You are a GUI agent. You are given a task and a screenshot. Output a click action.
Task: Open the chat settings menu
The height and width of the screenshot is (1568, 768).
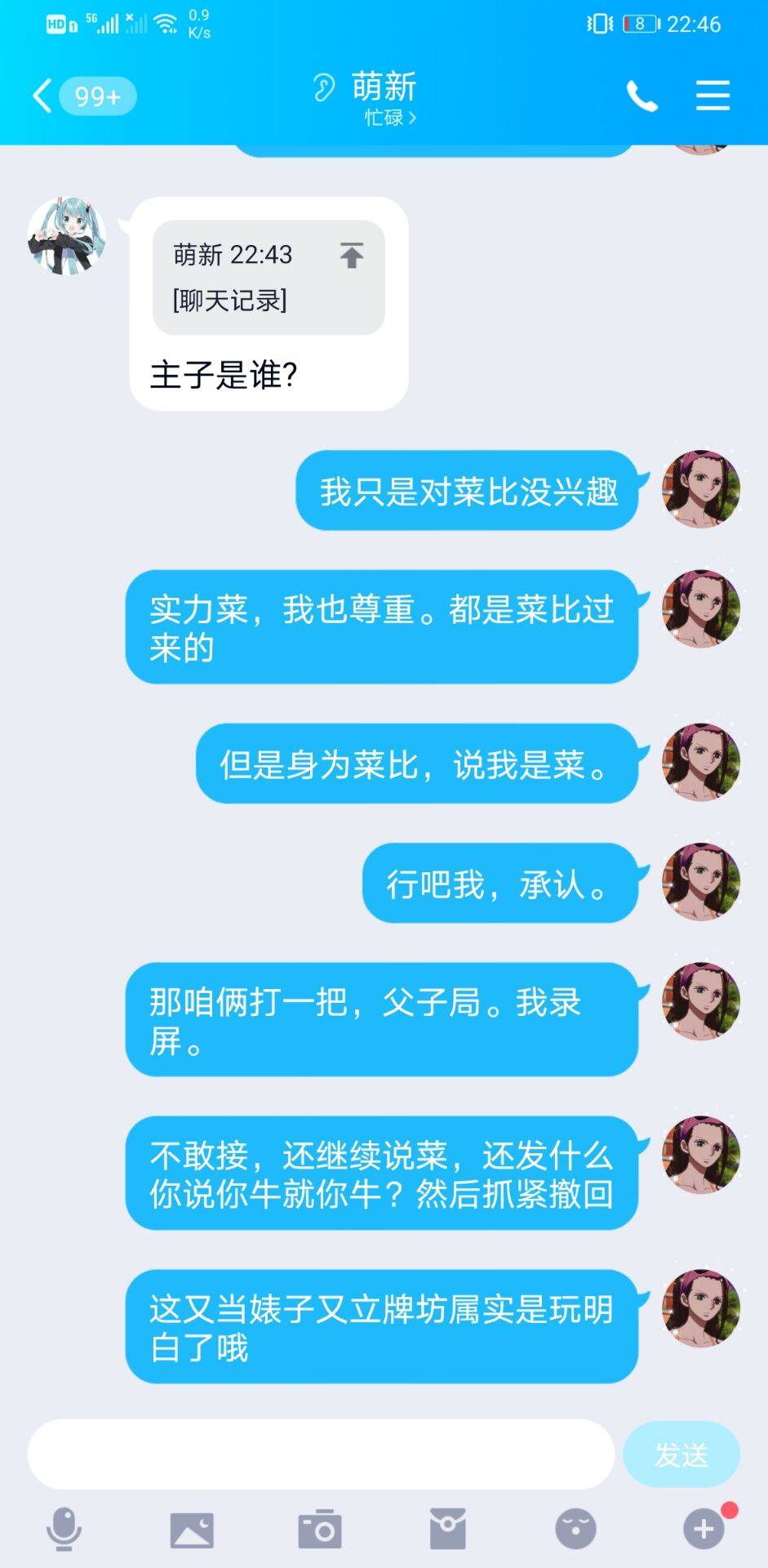coord(713,96)
